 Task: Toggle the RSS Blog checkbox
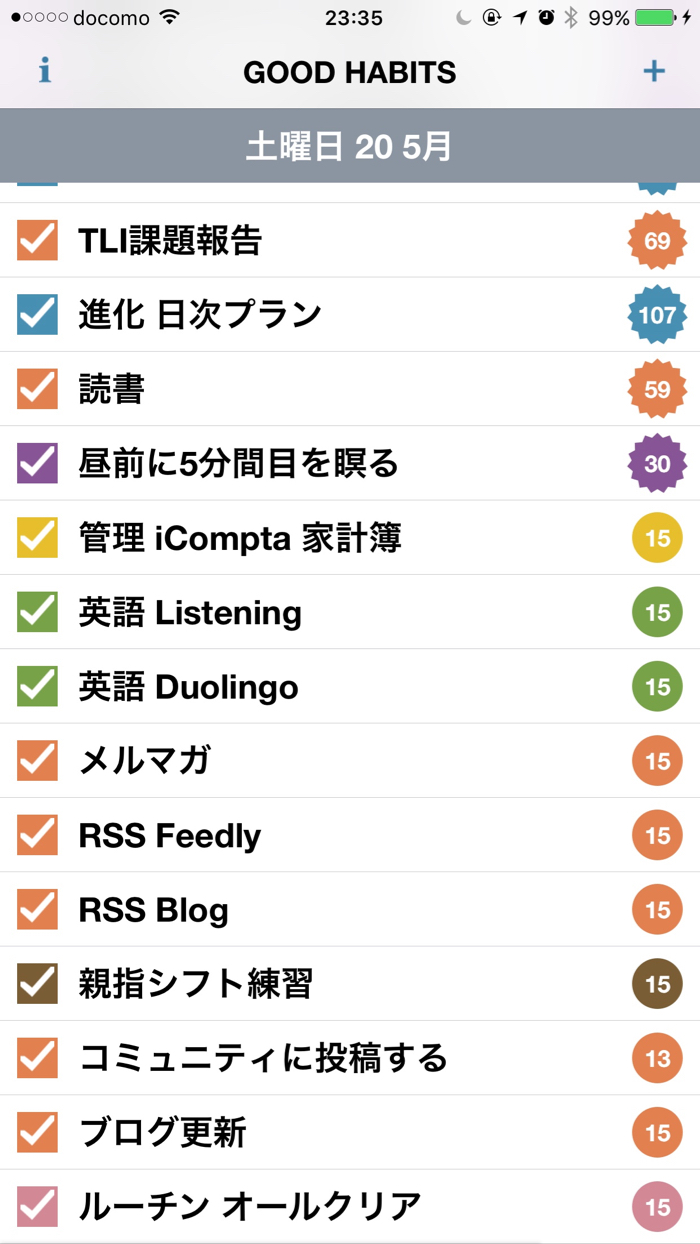tap(37, 910)
